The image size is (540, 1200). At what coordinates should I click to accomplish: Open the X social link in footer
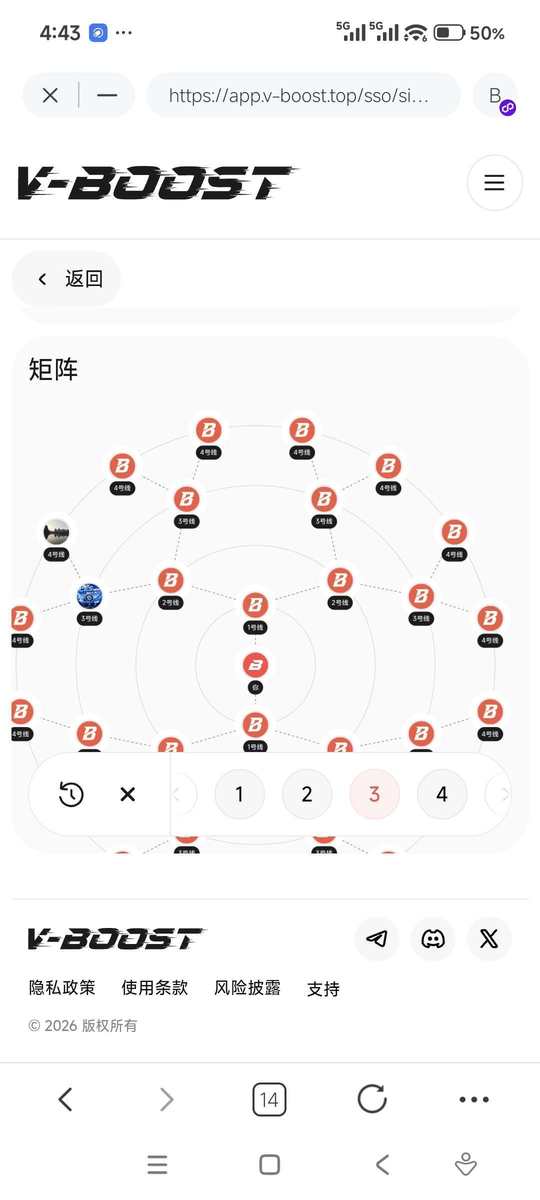489,939
